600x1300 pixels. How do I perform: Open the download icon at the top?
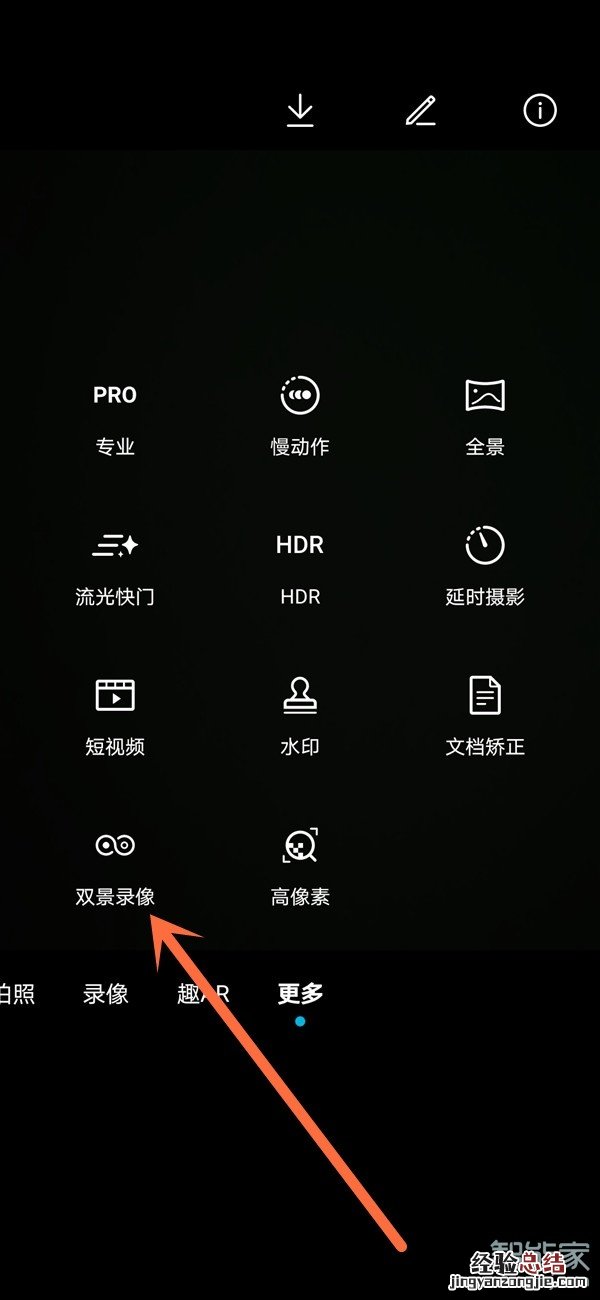[300, 111]
